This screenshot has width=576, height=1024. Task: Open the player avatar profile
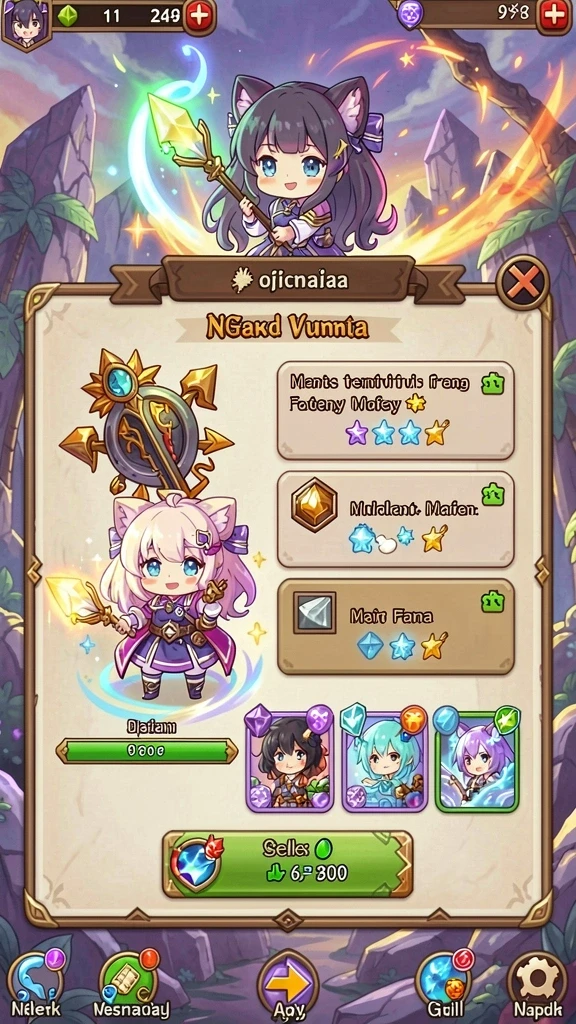(27, 23)
